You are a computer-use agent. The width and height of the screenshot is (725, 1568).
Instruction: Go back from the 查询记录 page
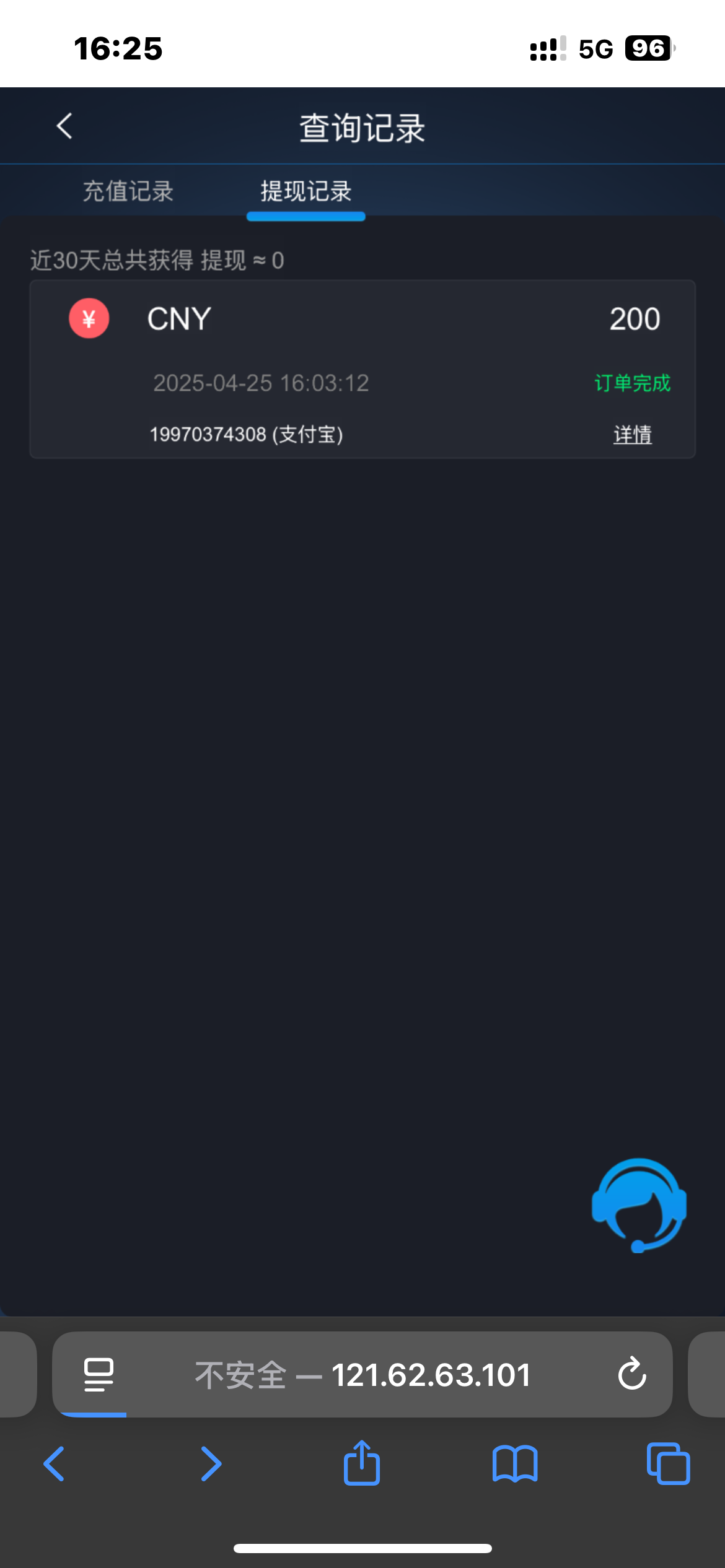(x=64, y=126)
